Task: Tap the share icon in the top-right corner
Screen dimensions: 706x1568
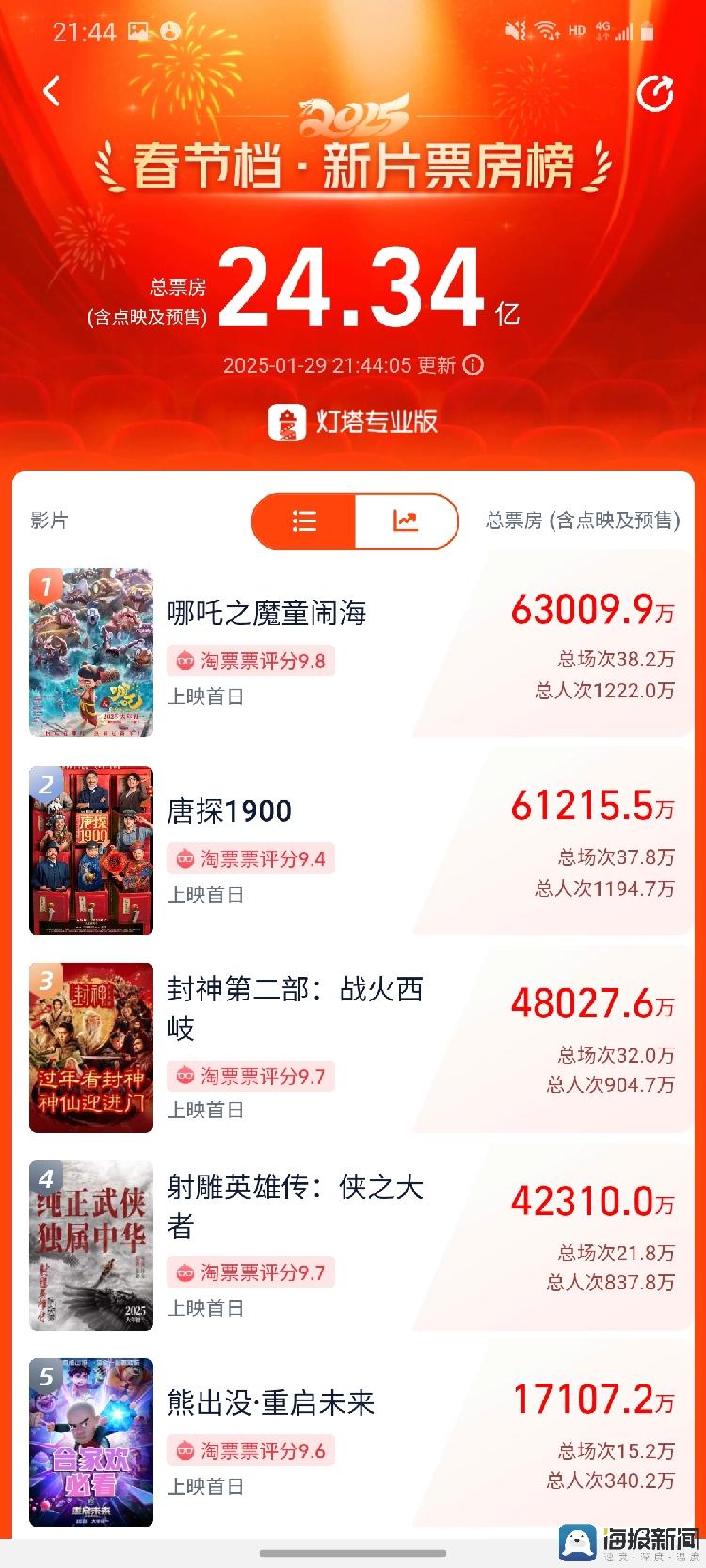Action: 654,93
